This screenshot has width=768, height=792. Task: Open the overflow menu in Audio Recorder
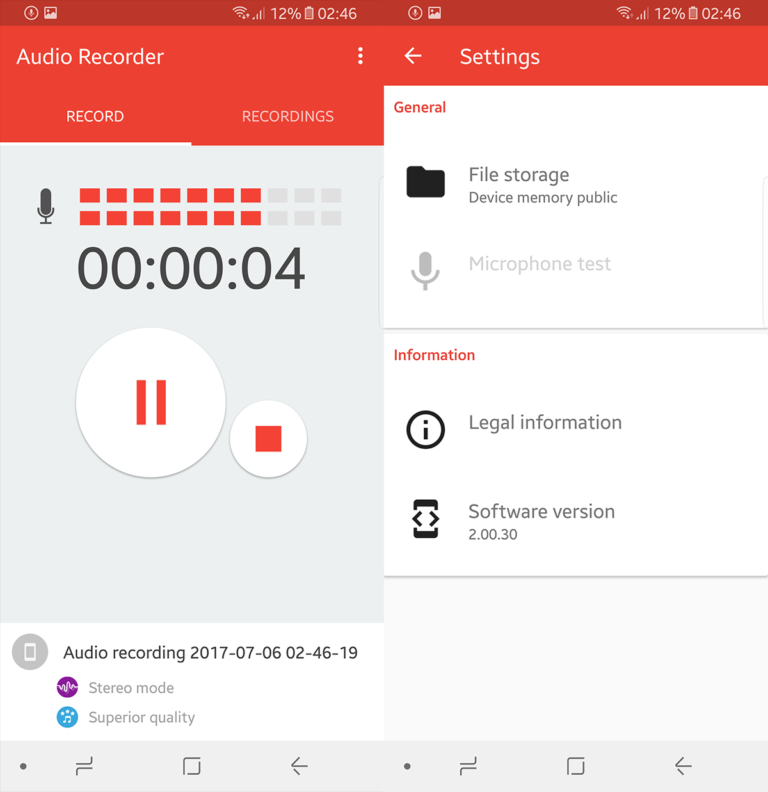tap(361, 56)
